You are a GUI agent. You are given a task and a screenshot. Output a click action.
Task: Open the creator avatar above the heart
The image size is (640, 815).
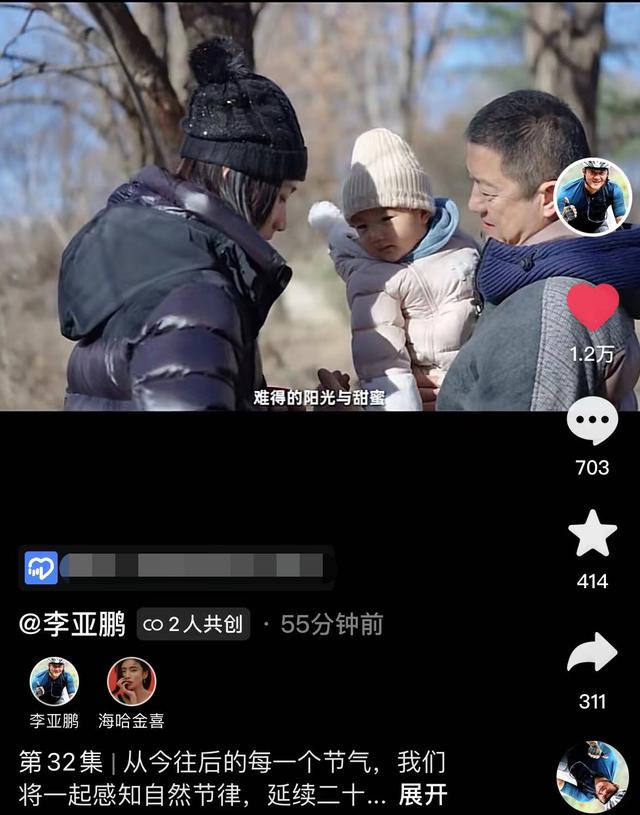(593, 197)
